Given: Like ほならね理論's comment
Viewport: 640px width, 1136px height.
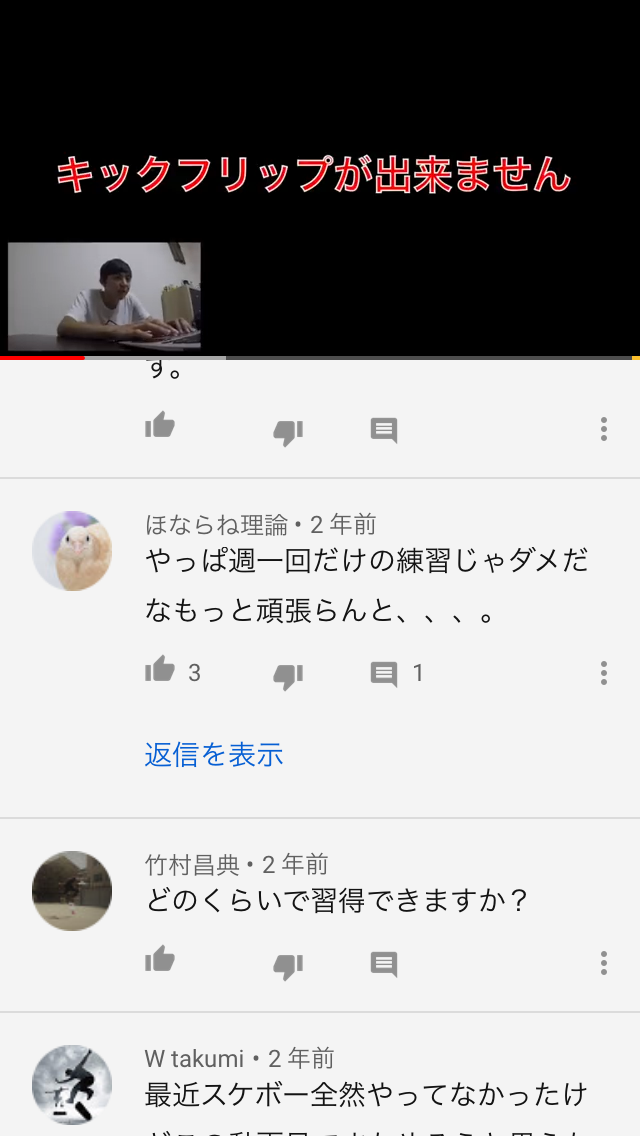Looking at the screenshot, I should pyautogui.click(x=160, y=671).
